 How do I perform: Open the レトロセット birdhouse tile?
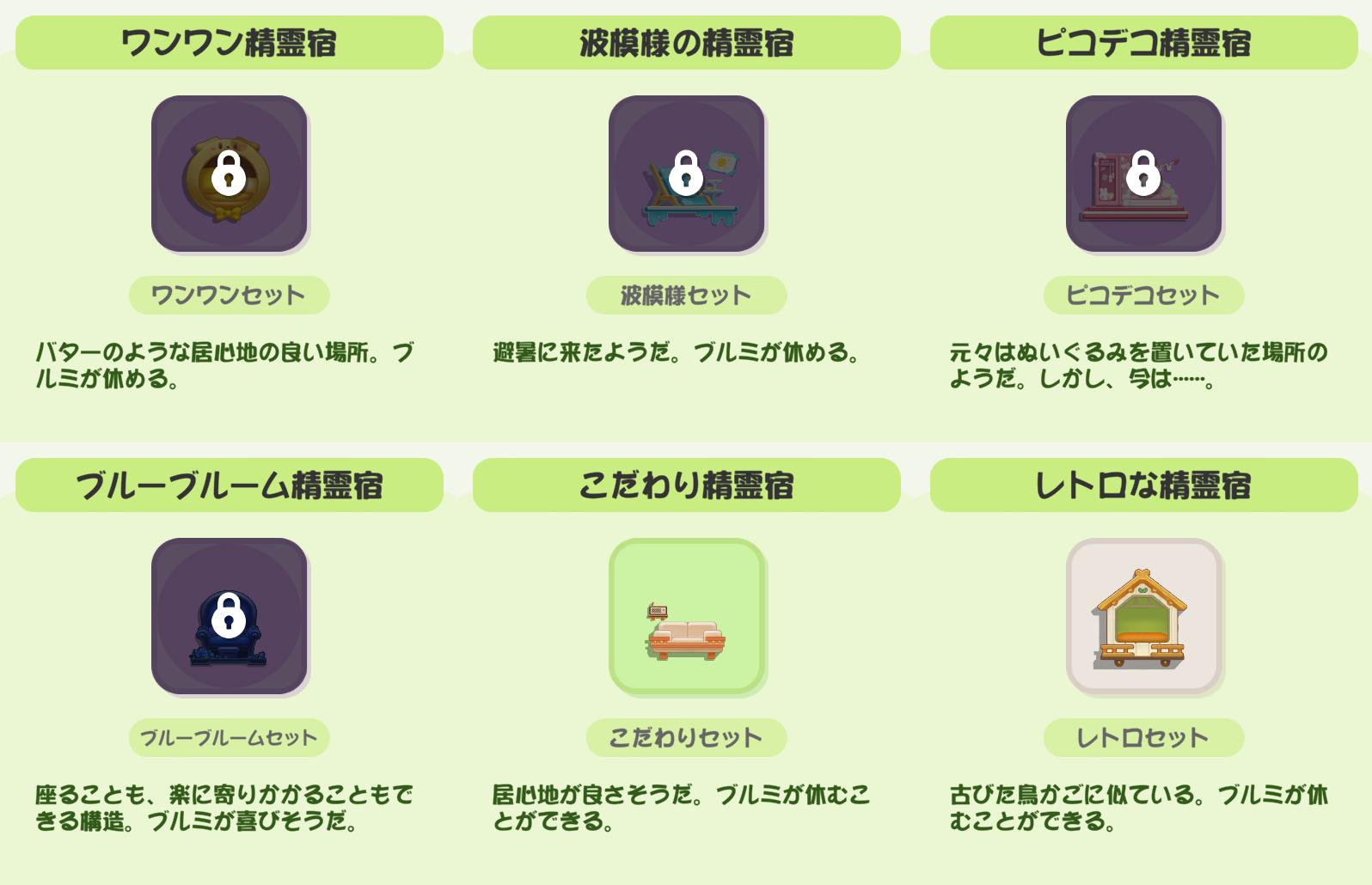(x=1144, y=616)
